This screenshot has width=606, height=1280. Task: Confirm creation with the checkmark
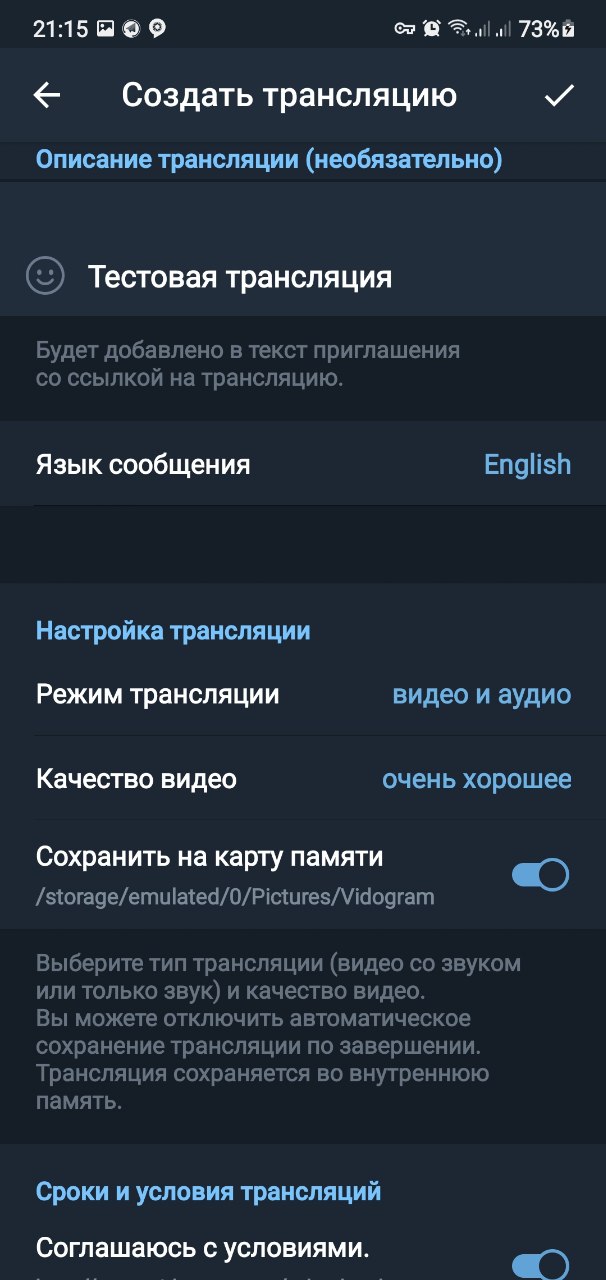[559, 95]
